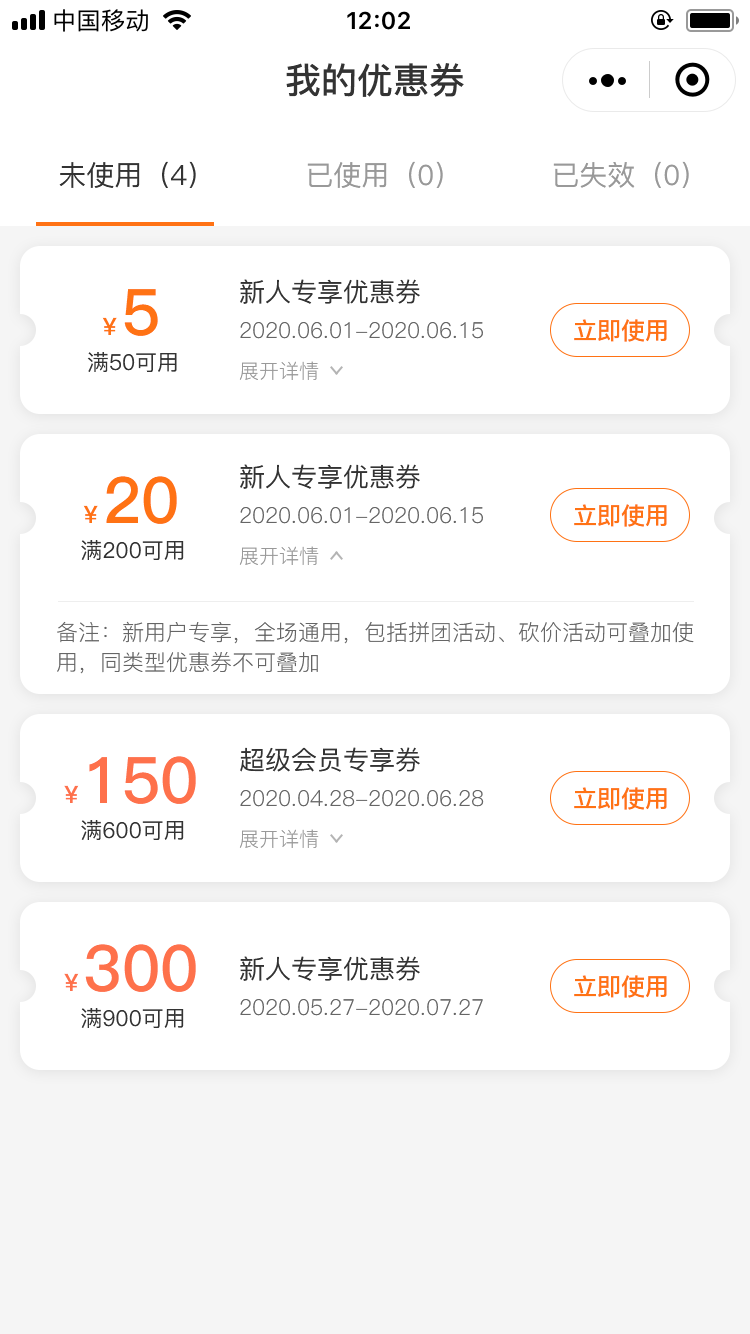
Task: Open the mini program more options menu
Action: [607, 80]
